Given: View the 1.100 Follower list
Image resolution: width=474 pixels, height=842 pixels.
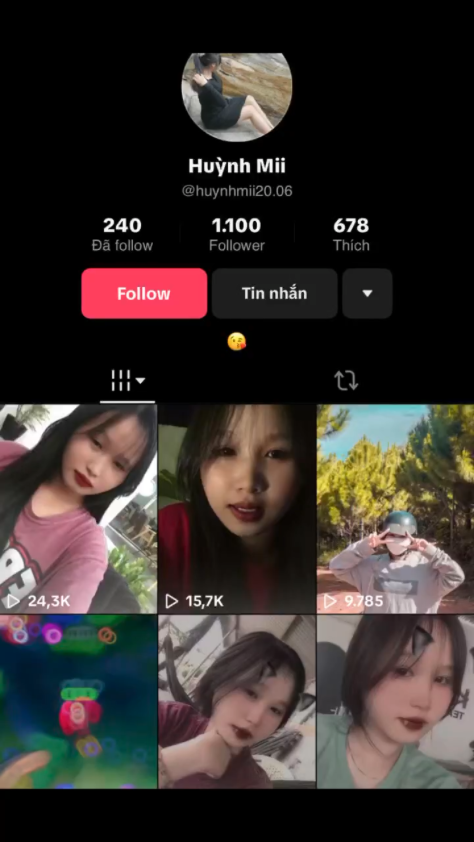Looking at the screenshot, I should [237, 234].
